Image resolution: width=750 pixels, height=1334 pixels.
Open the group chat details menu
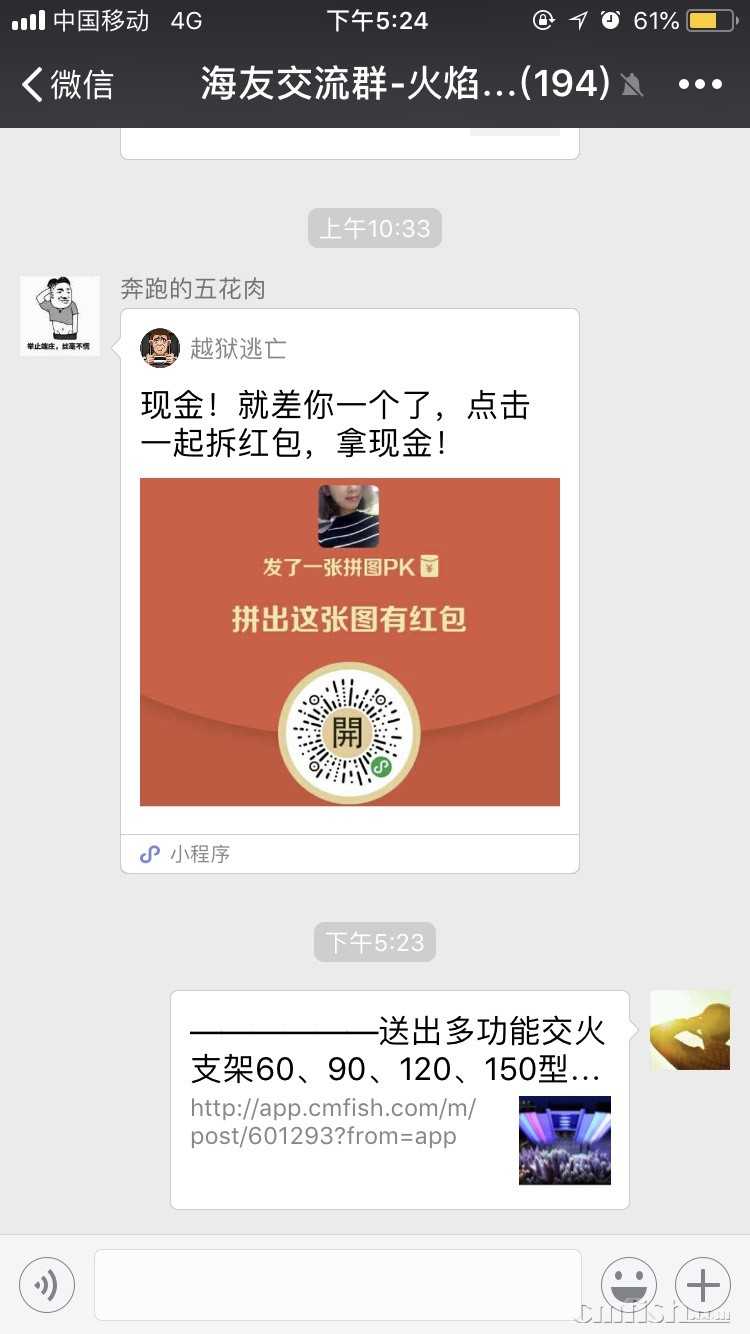700,85
